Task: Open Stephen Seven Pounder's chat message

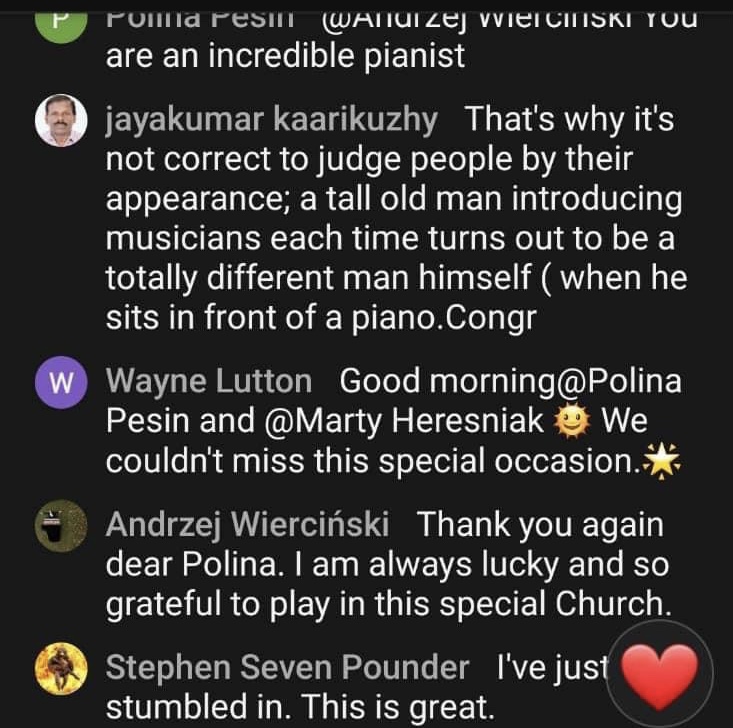Action: click(330, 686)
